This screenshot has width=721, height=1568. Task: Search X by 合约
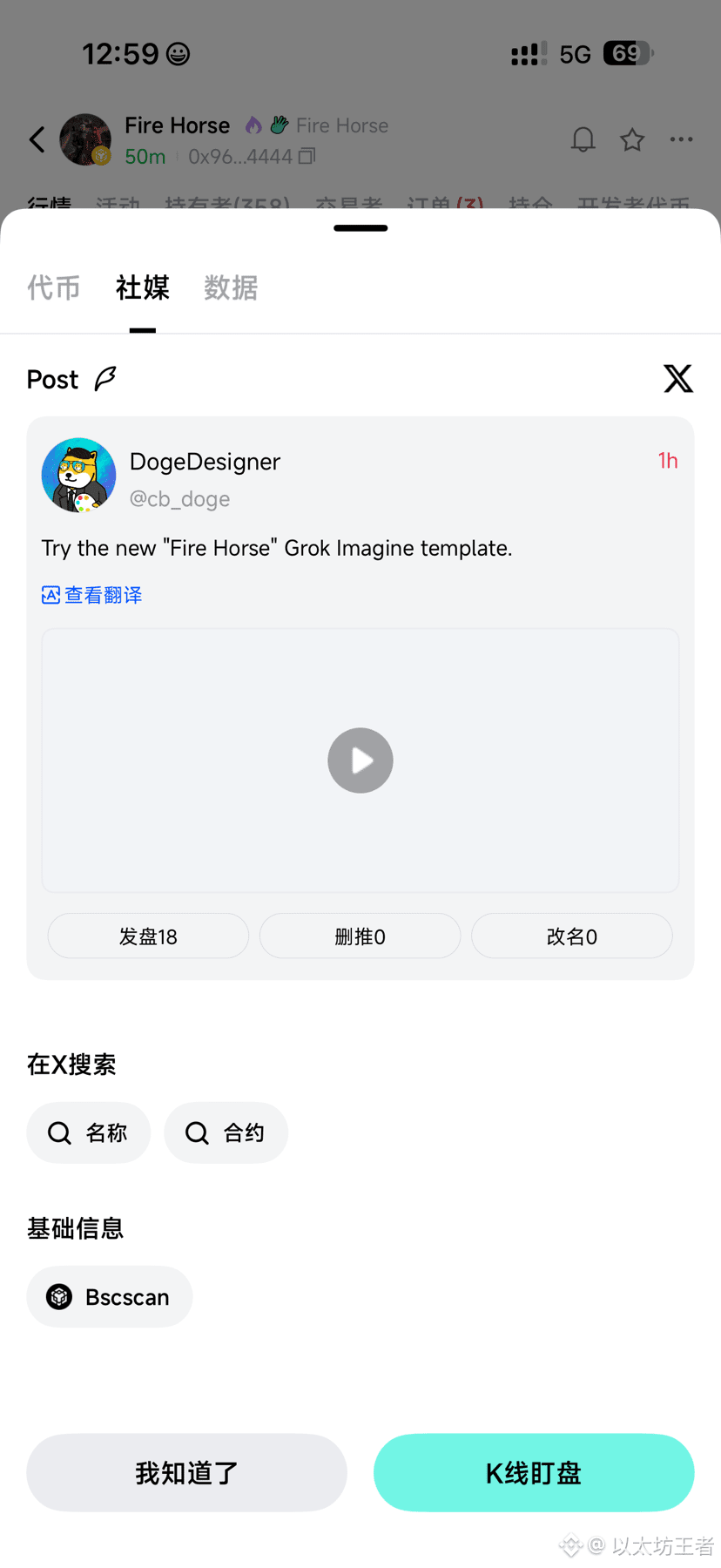point(226,1132)
